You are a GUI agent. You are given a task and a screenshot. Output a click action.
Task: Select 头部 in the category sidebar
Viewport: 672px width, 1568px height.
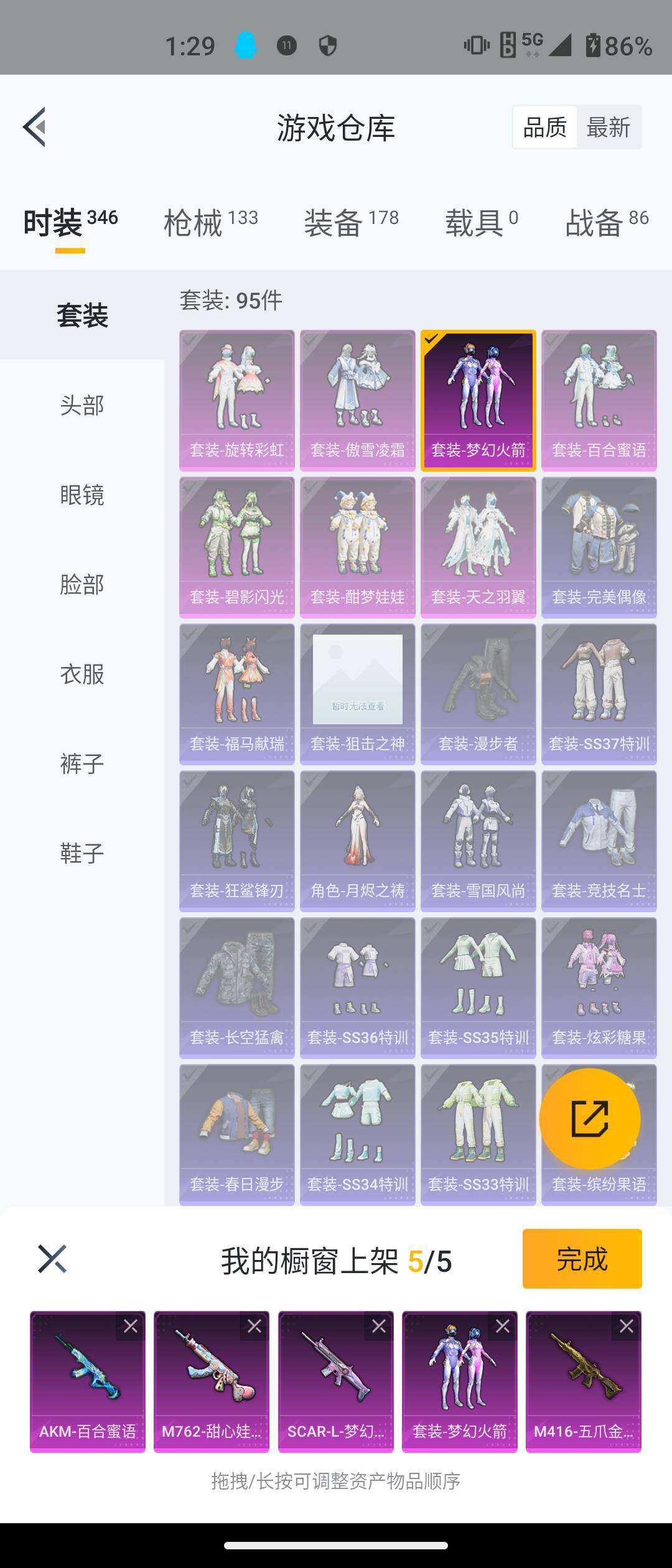[81, 406]
